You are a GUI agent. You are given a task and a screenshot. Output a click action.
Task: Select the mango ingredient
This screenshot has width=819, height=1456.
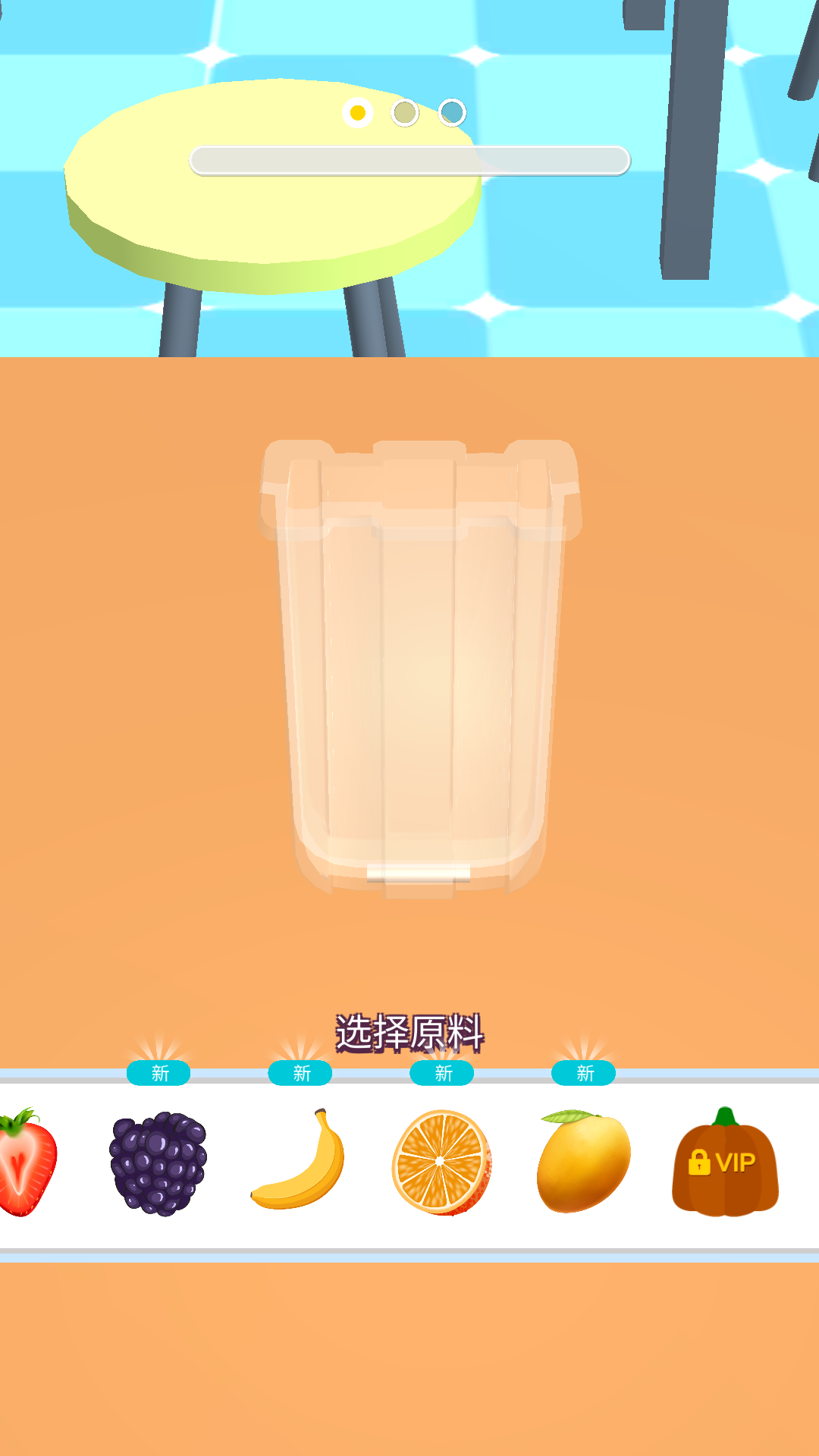(583, 1163)
